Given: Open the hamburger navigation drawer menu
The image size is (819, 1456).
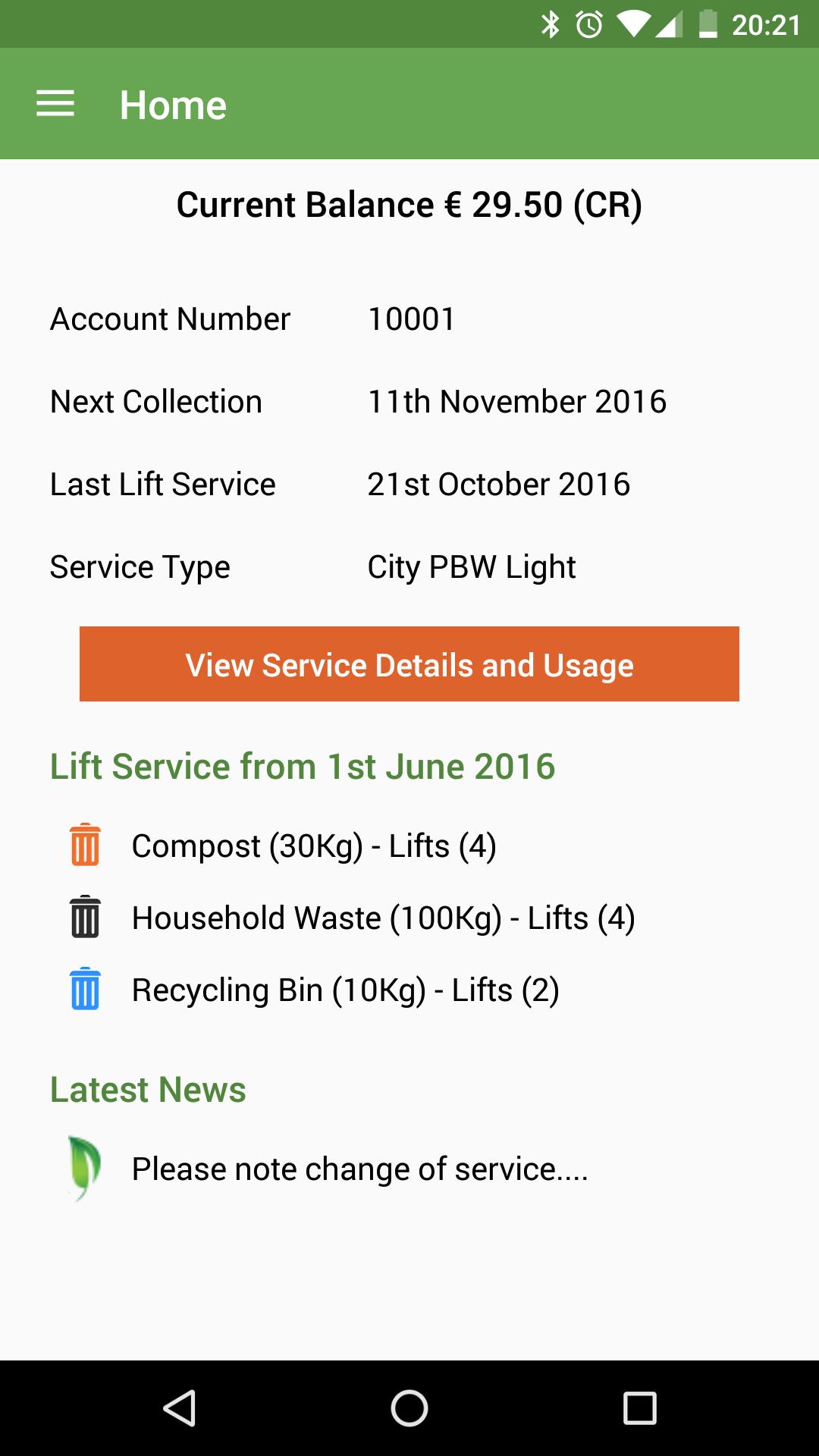Looking at the screenshot, I should click(55, 104).
